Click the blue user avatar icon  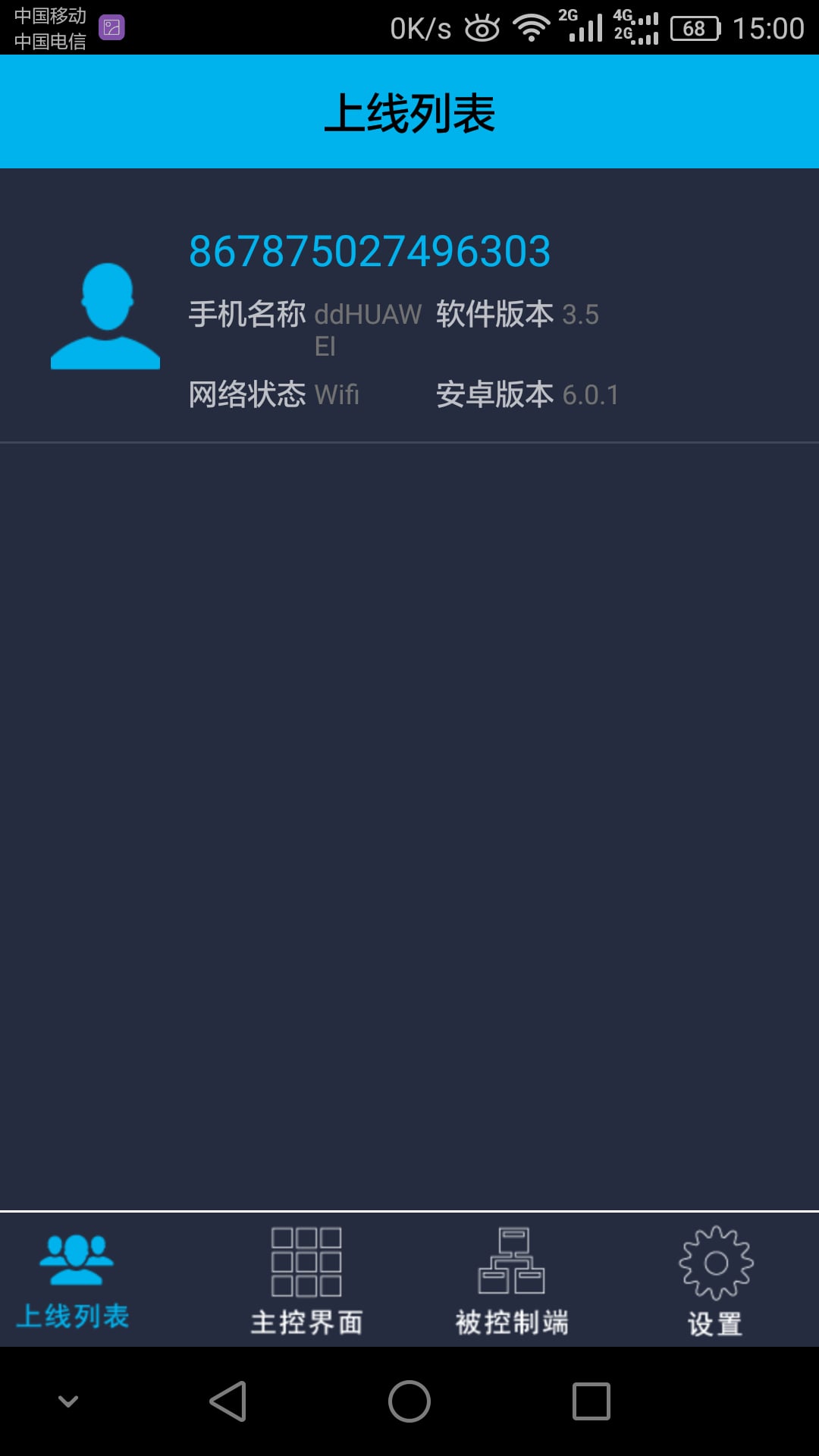[105, 315]
